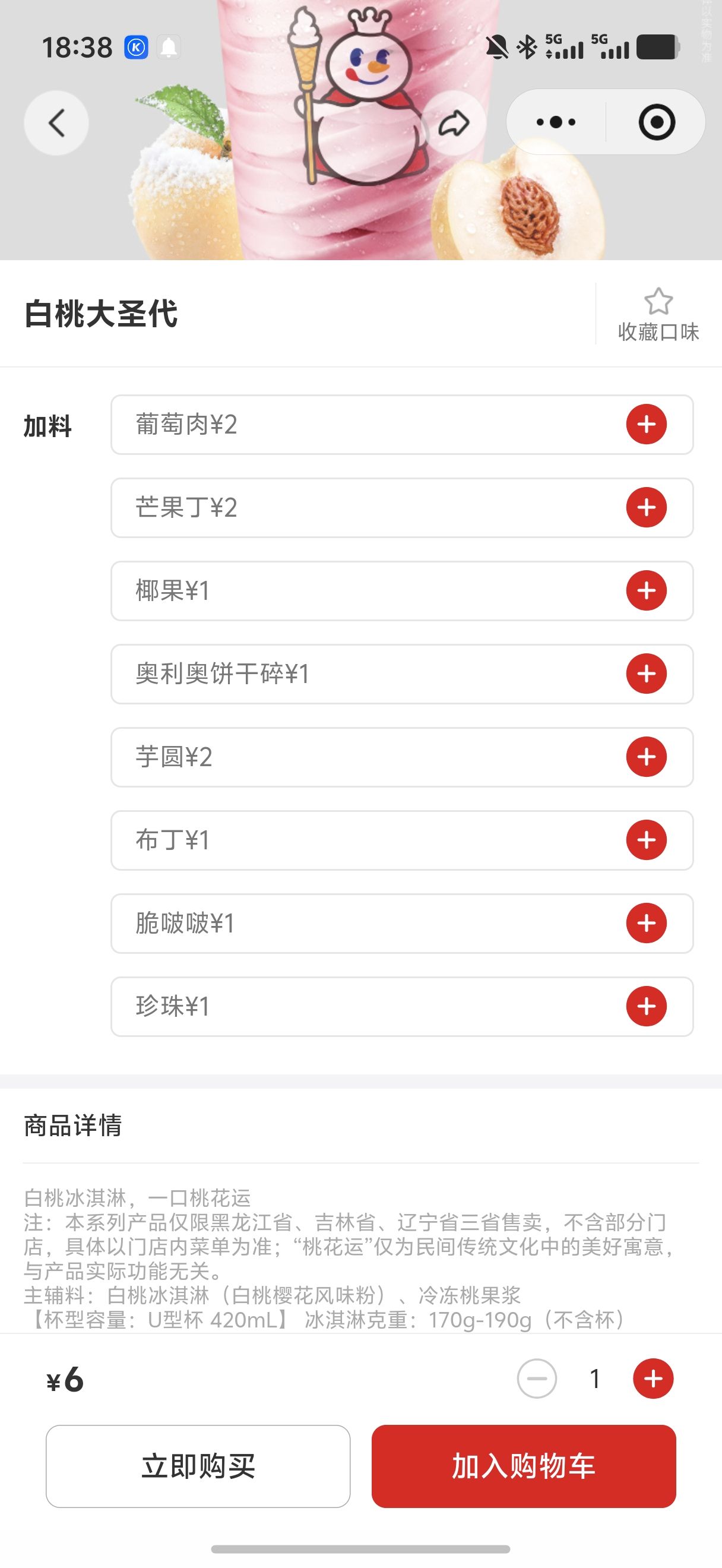Tap 加入购物车 to add to cart
The image size is (722, 1568).
point(523,1466)
